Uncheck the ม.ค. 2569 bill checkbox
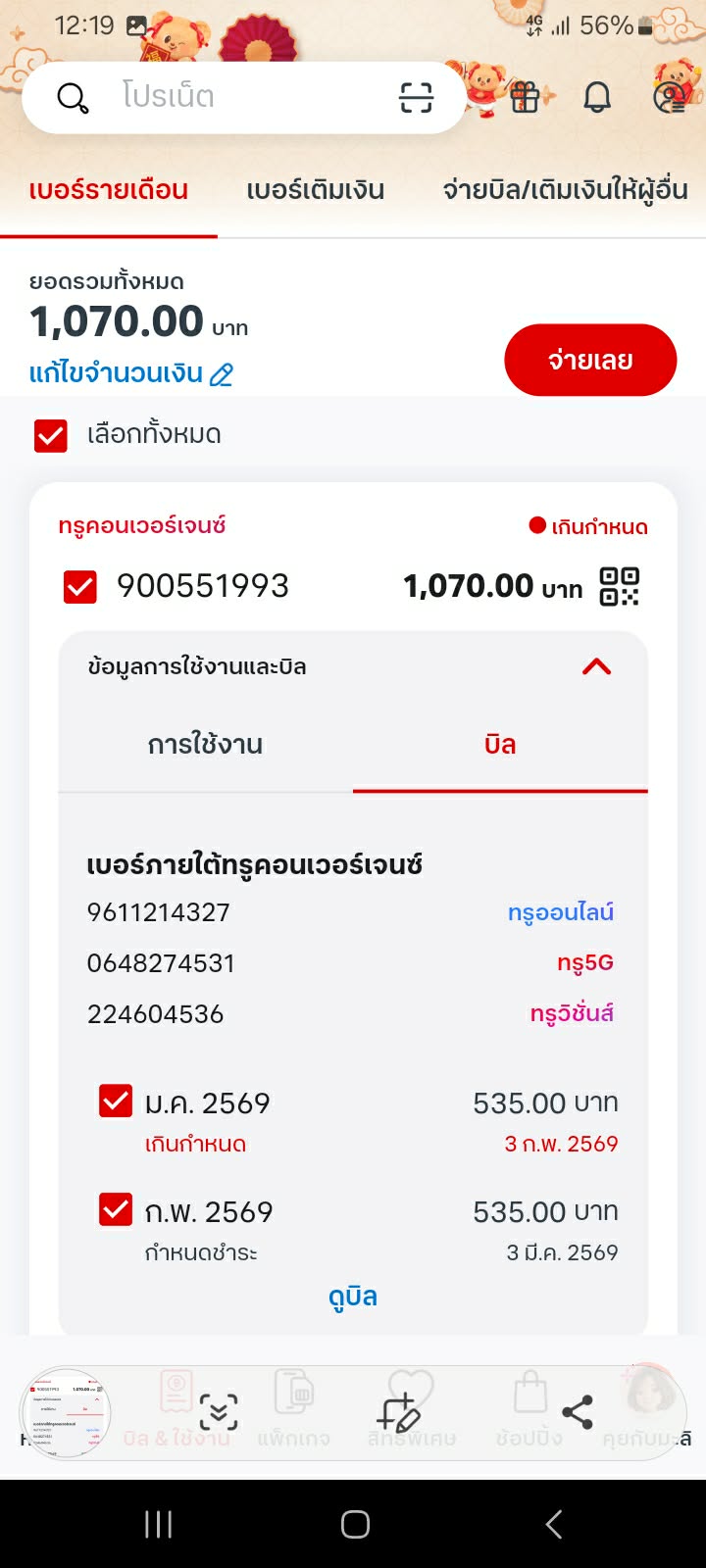Image resolution: width=706 pixels, height=1568 pixels. [x=116, y=1102]
